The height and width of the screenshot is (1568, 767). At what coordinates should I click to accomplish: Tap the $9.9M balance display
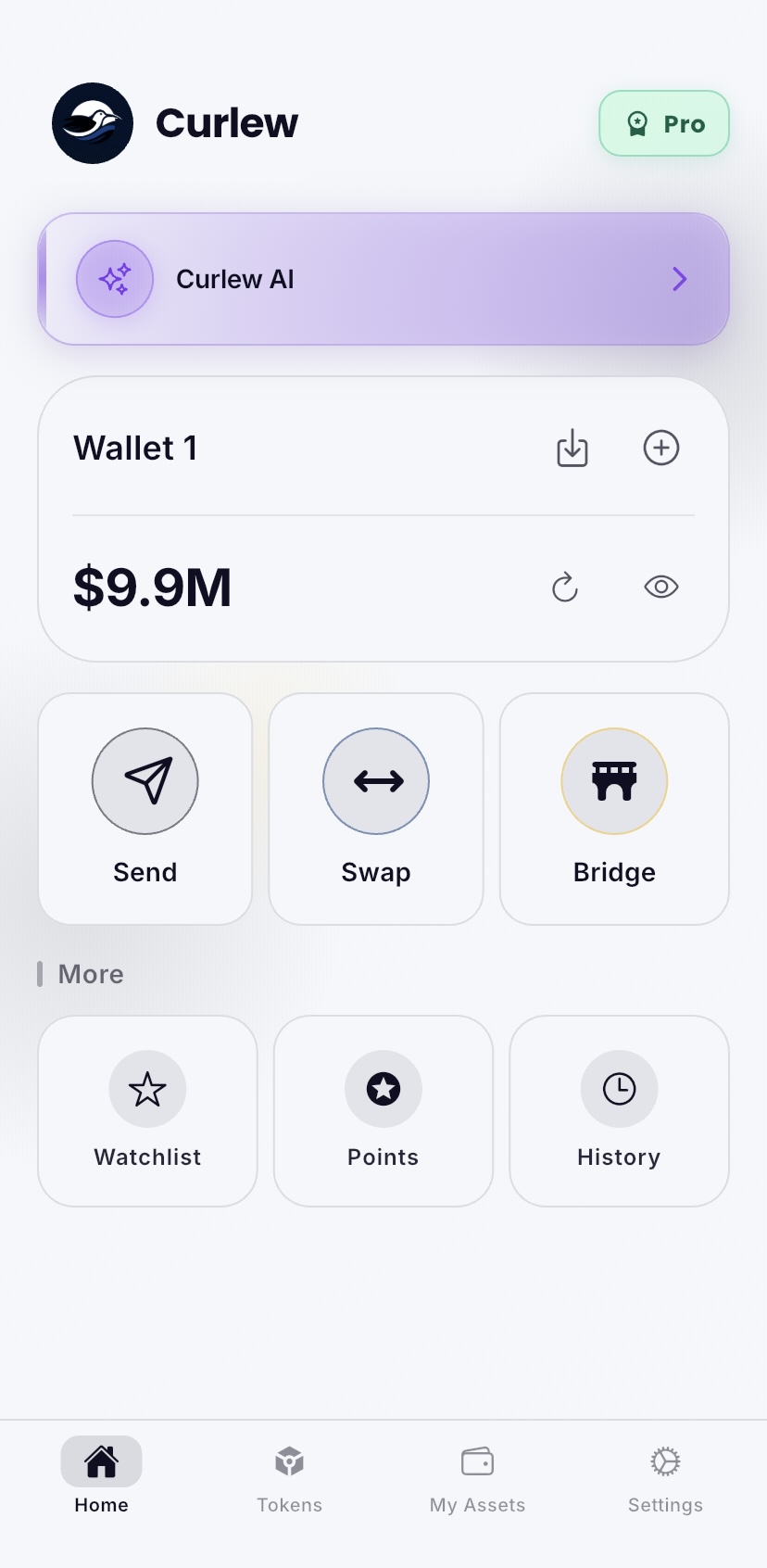tap(153, 586)
